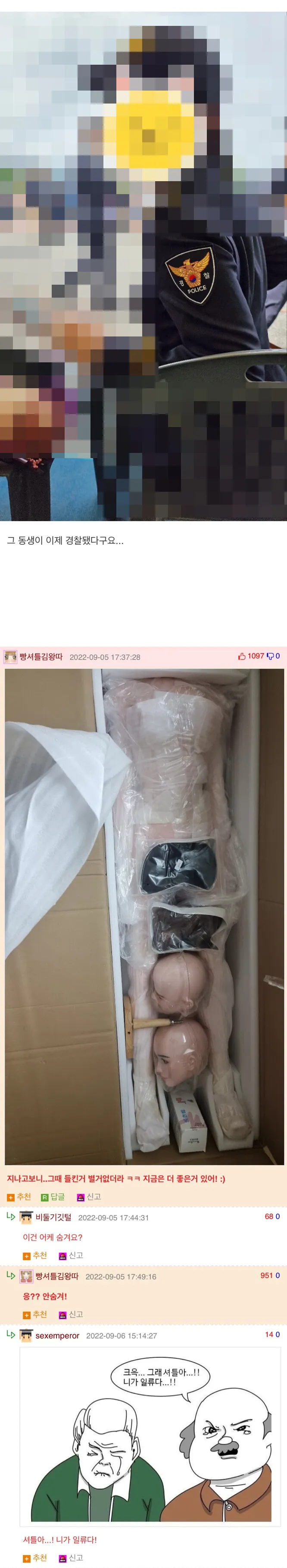This screenshot has width=287, height=1568.
Task: Recommend sexemperor's '셔틀아...! 니가 일류다!' comment
Action: pyautogui.click(x=35, y=1558)
